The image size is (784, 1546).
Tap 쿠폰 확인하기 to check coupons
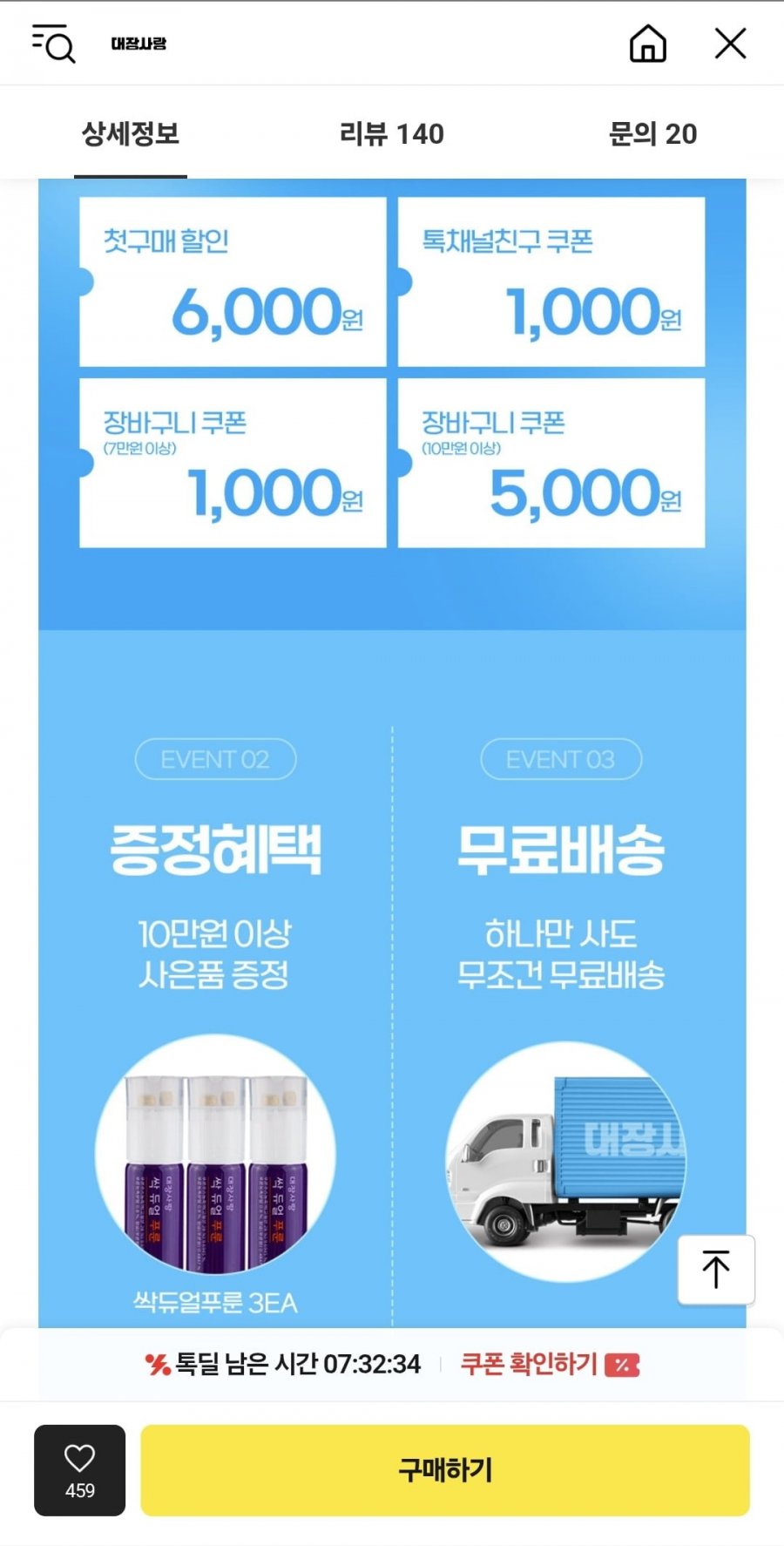pos(549,1364)
